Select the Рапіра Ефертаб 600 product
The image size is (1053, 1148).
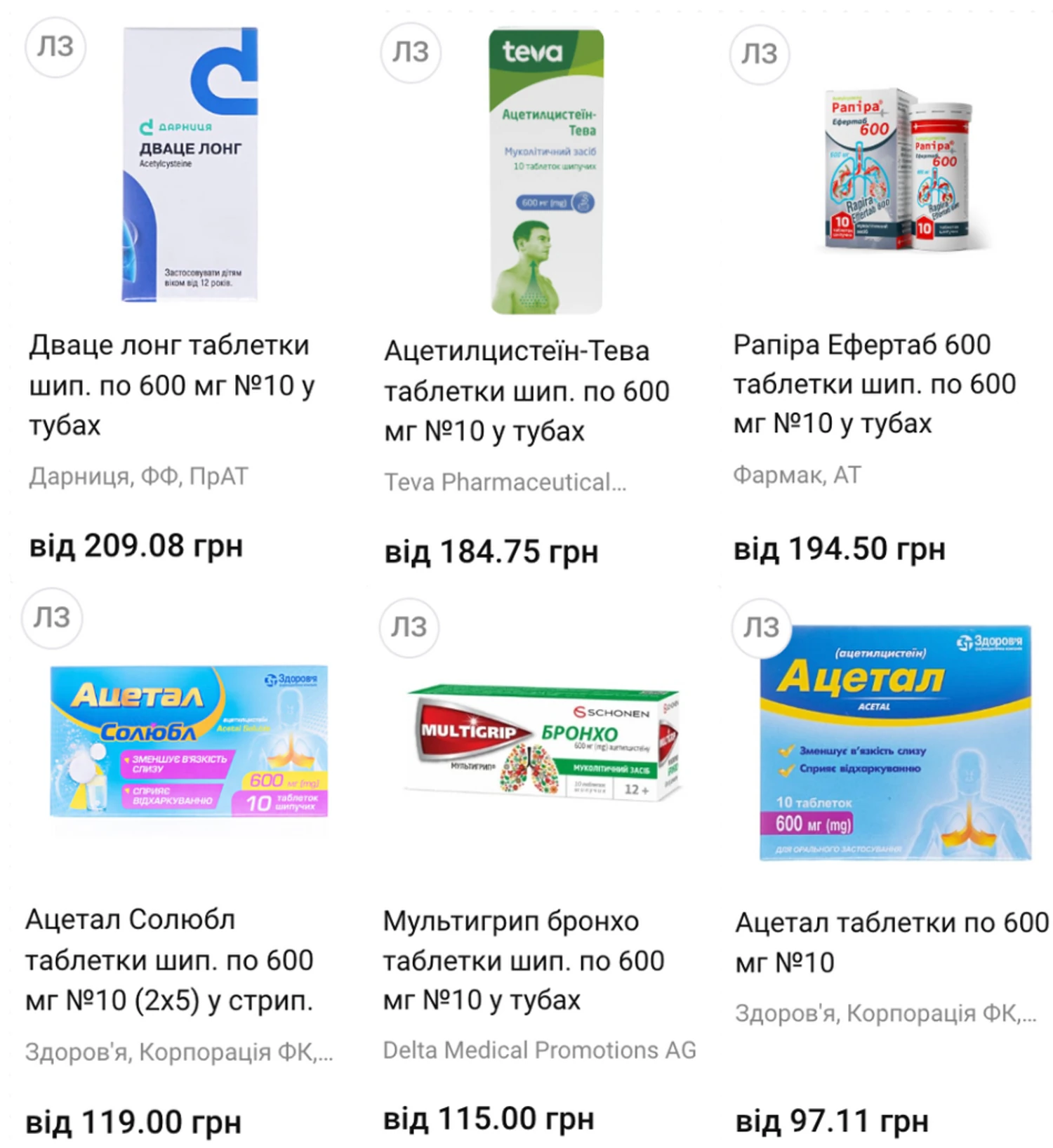(x=874, y=383)
